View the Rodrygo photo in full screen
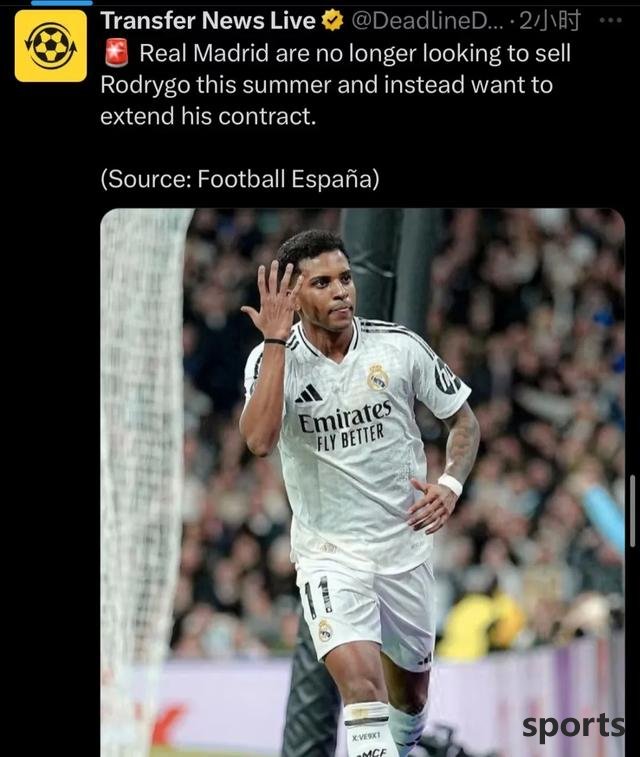This screenshot has height=757, width=640. point(362,480)
